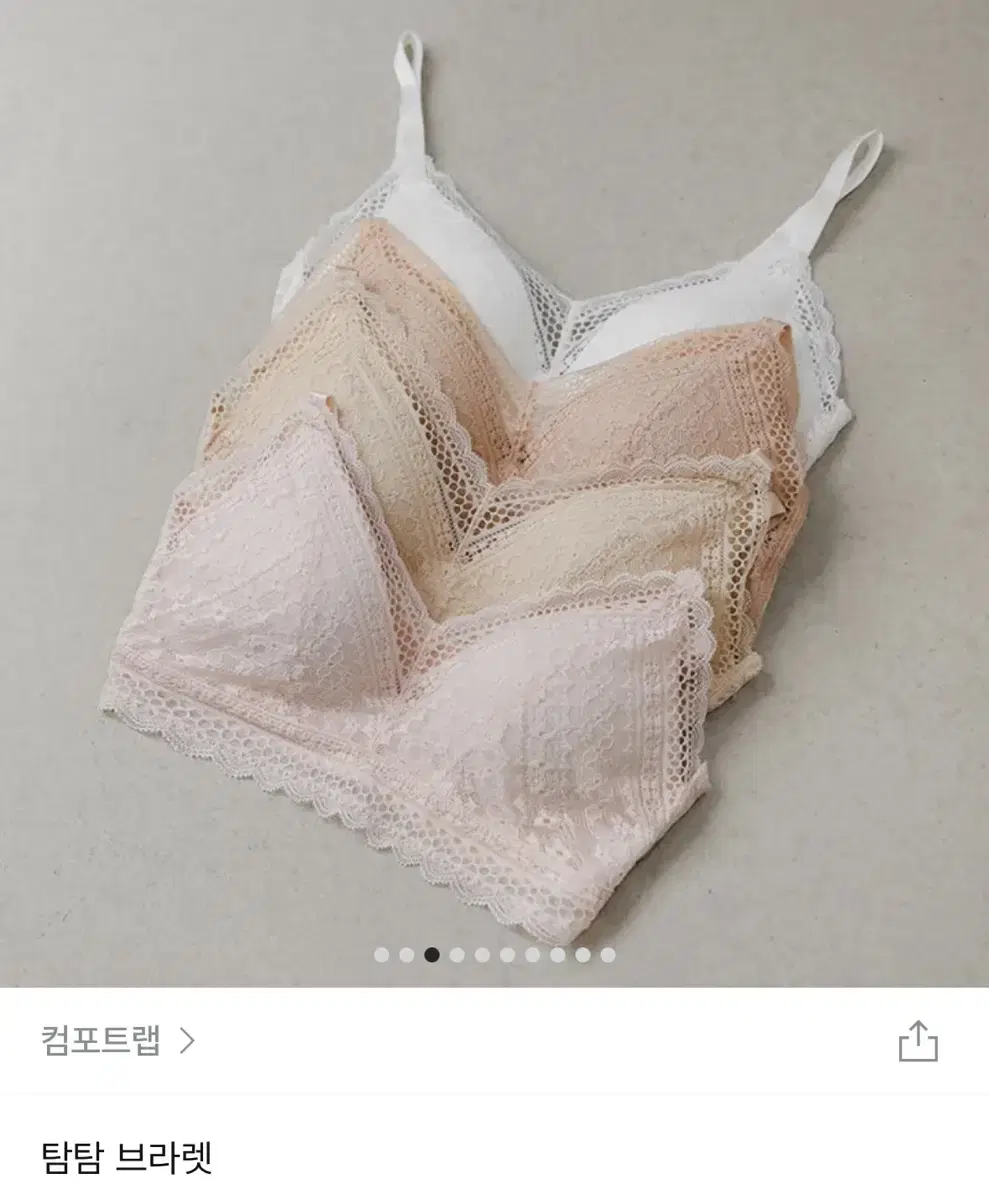Select the second carousel pagination dot

point(407,954)
